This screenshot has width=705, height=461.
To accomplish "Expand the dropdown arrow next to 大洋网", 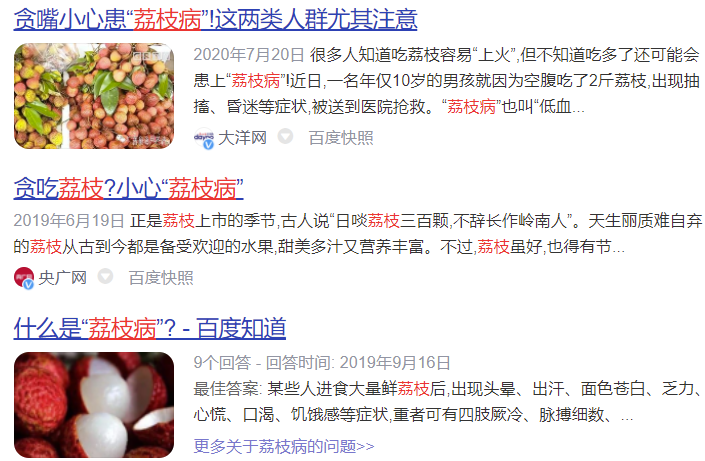I will pos(285,138).
